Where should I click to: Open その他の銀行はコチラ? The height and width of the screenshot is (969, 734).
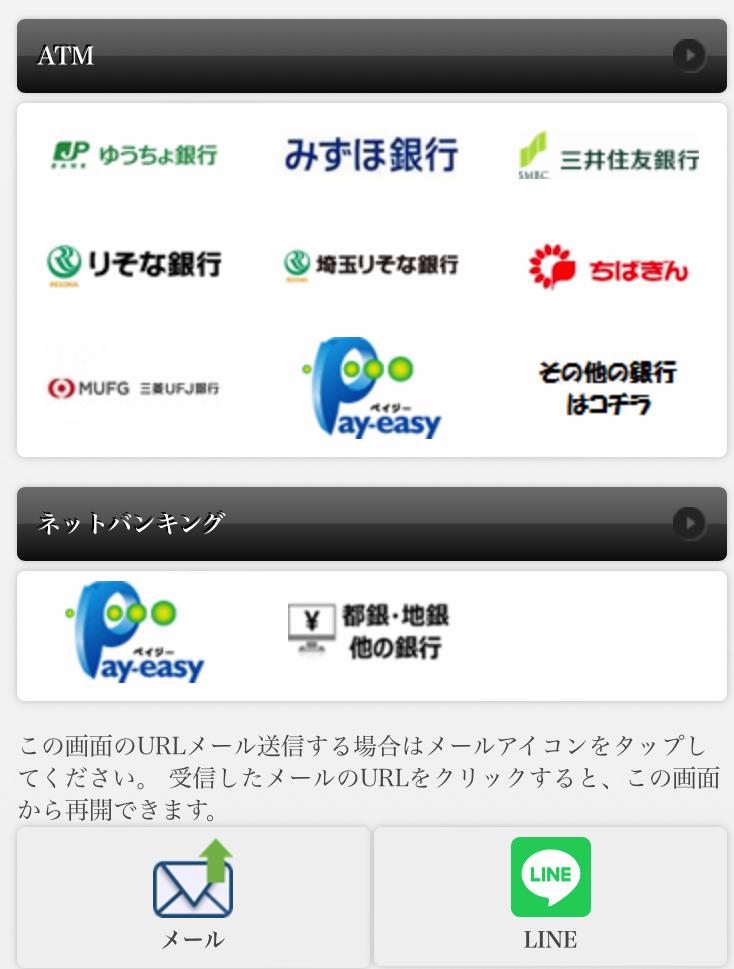click(x=608, y=388)
